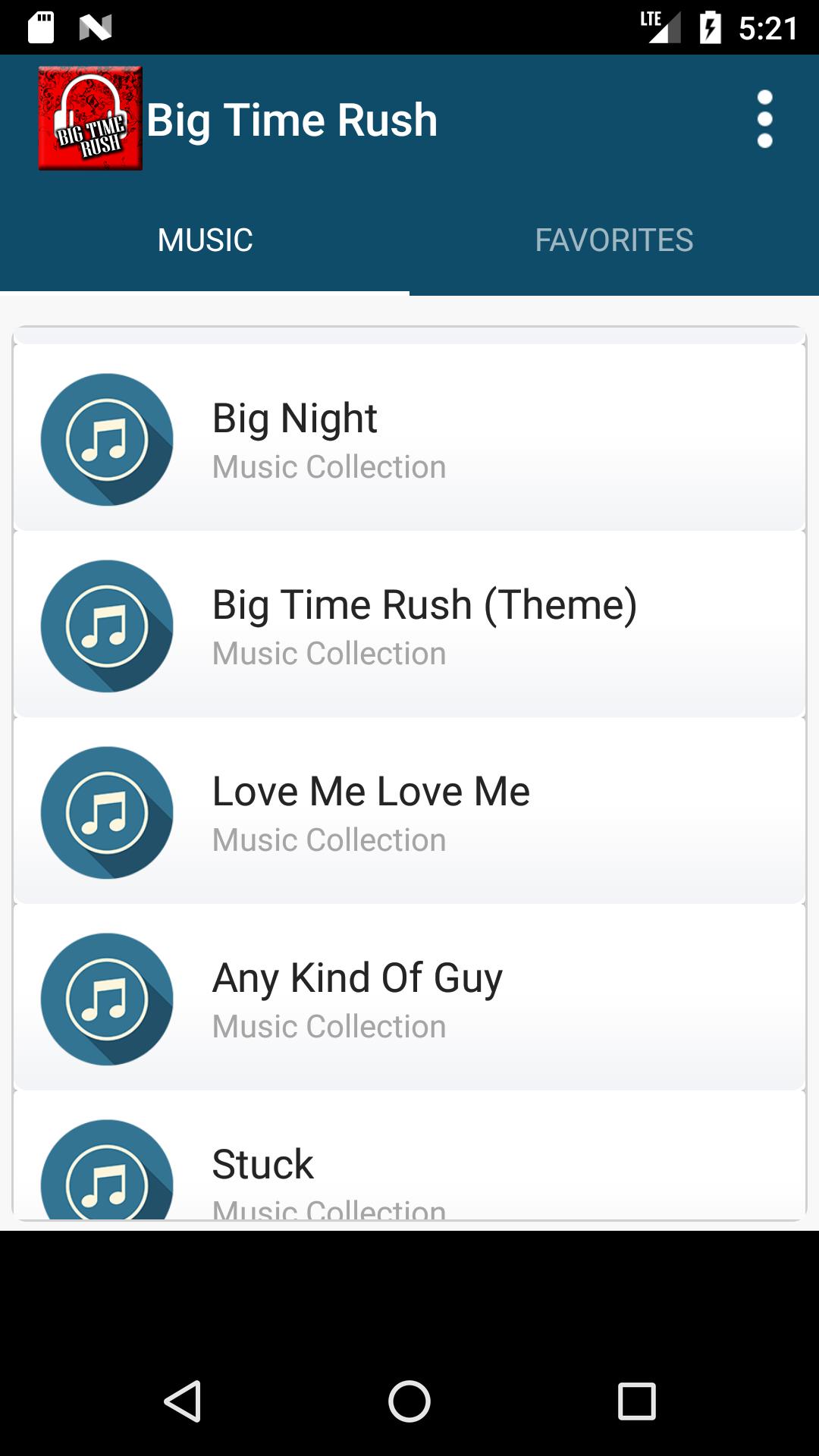Screen dimensions: 819x1456
Task: Open the song Big Night
Action: 409,438
